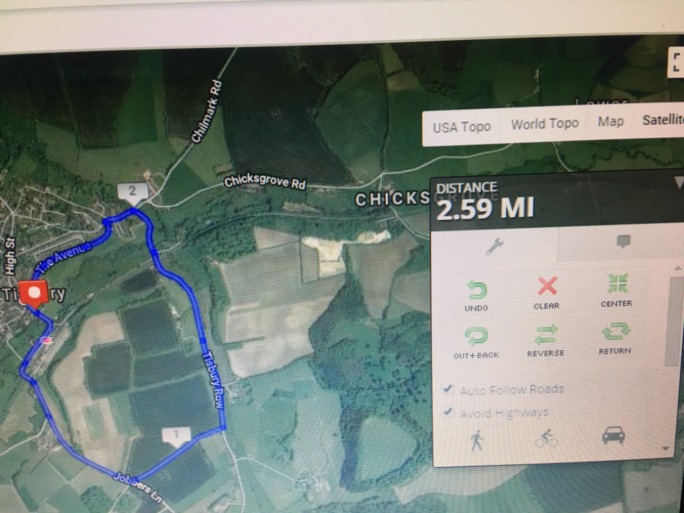Switch map layer to USA Topo
684x513 pixels.
461,127
